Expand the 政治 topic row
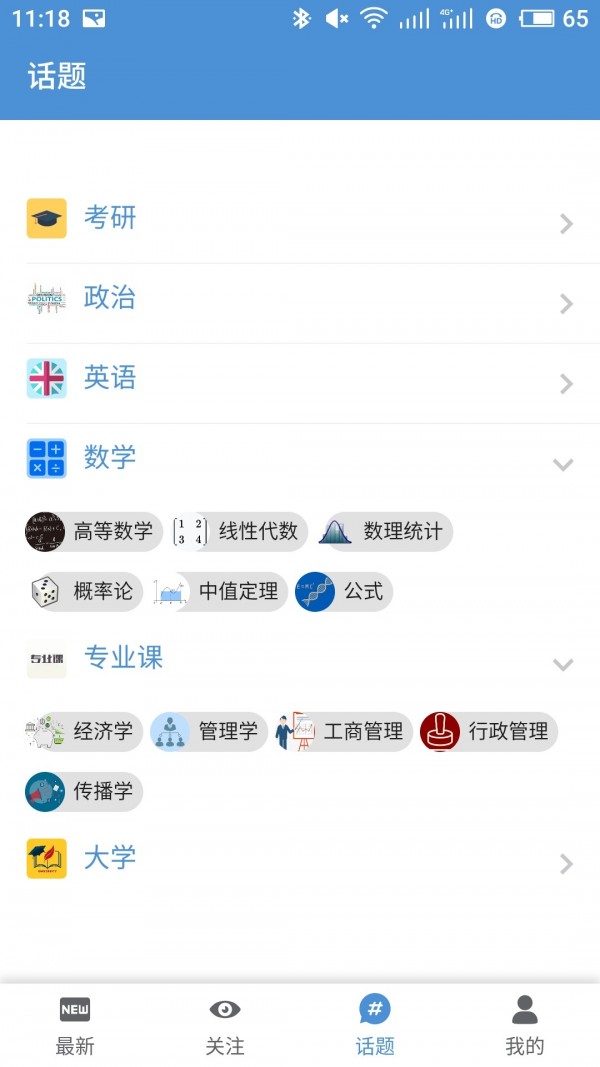 [x=300, y=299]
